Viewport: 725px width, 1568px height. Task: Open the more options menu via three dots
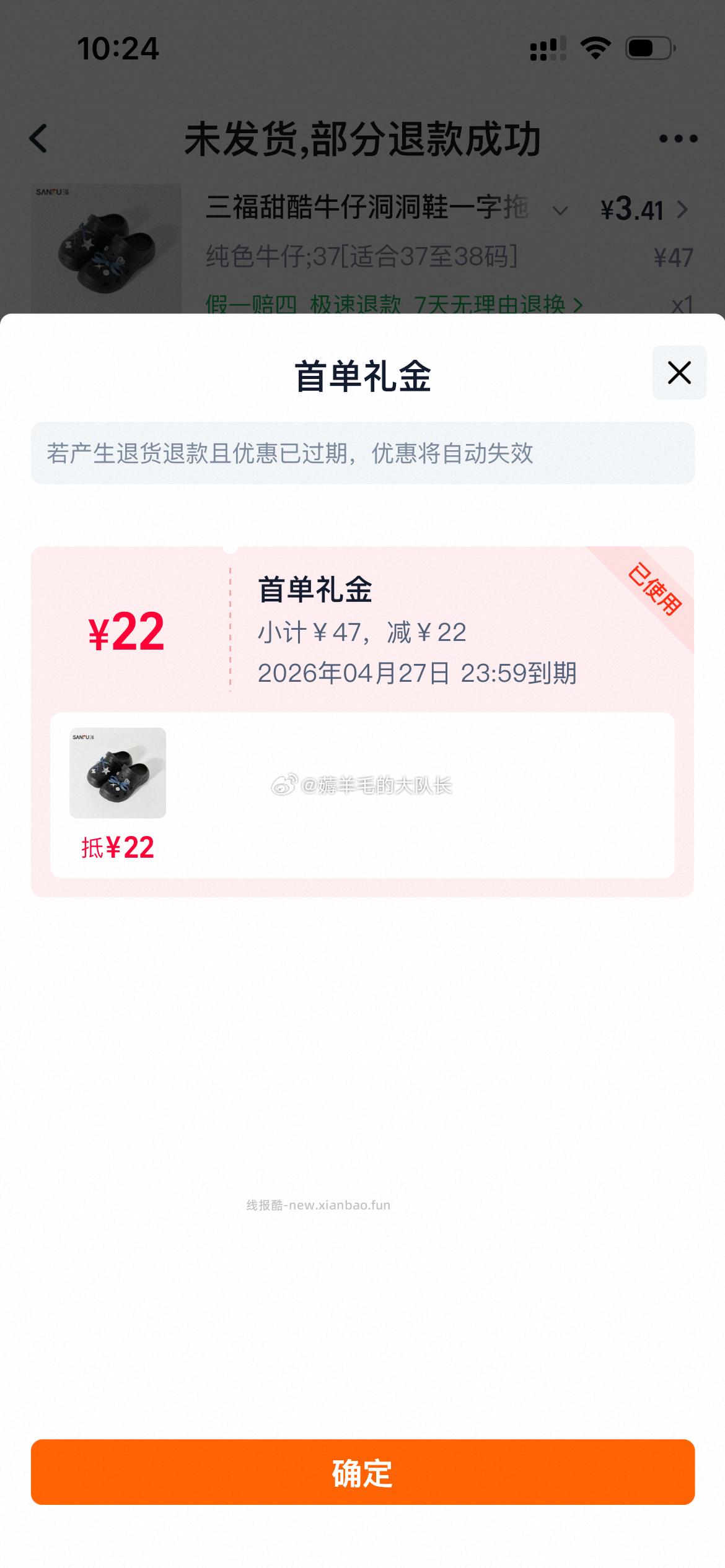pyautogui.click(x=679, y=139)
